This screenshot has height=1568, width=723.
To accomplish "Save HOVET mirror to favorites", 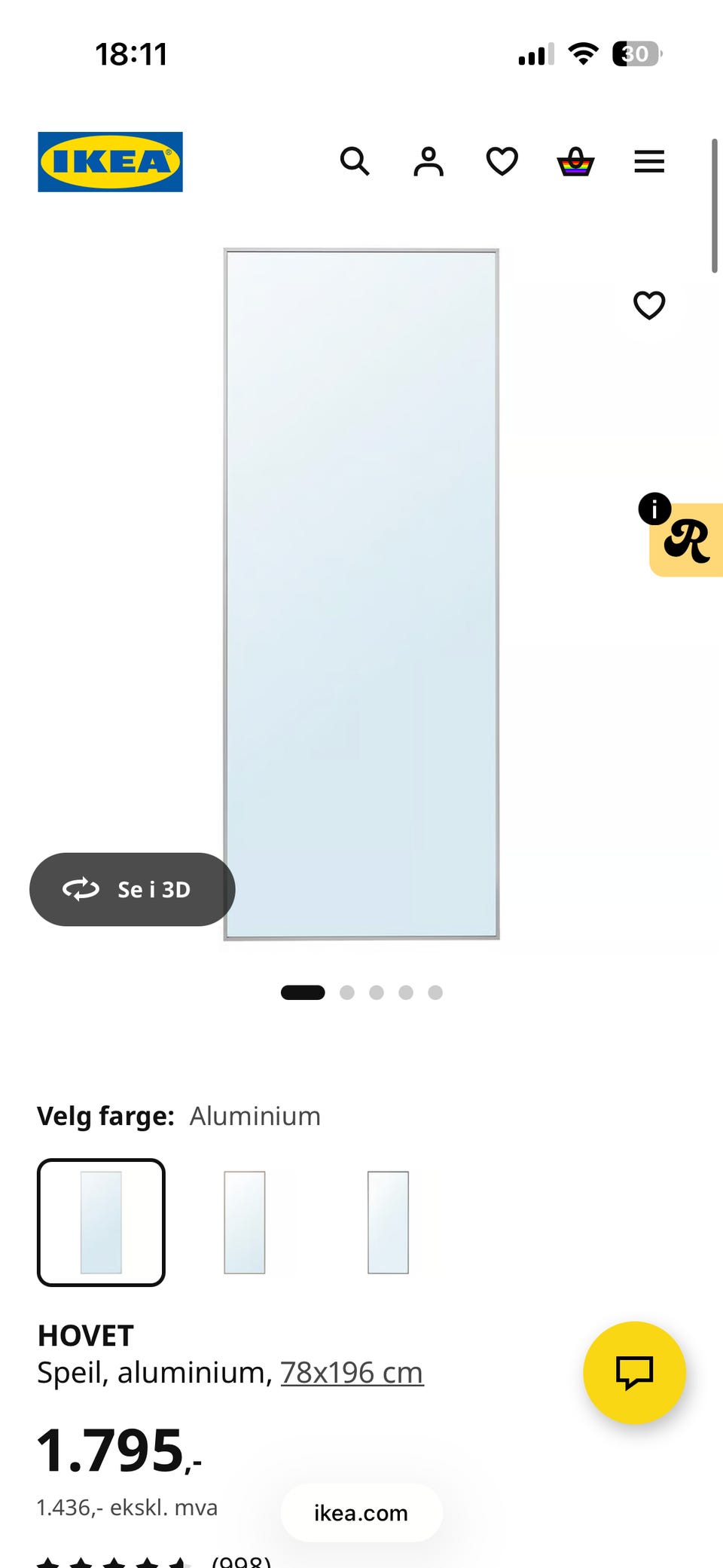I will [649, 305].
